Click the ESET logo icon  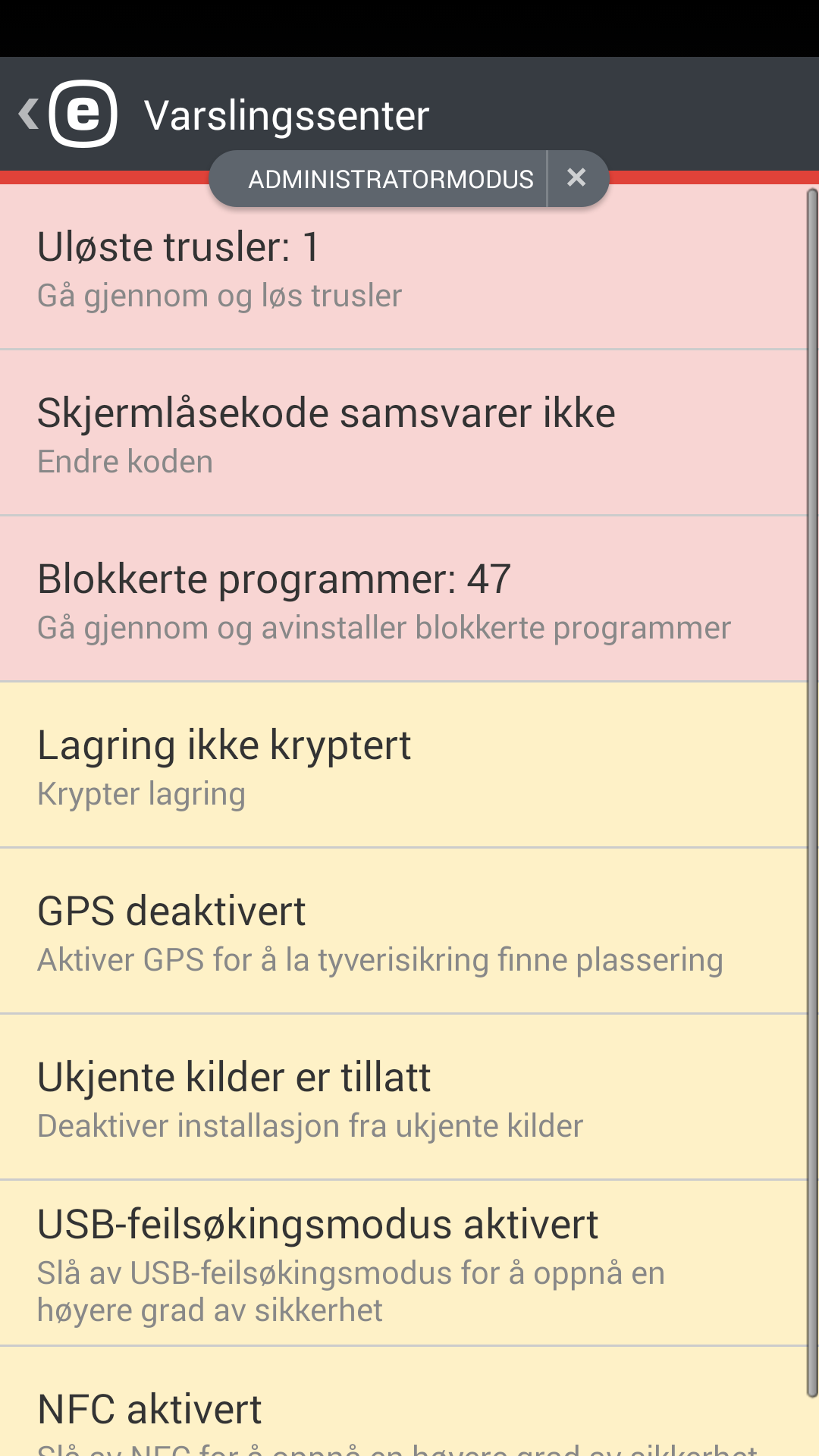tap(82, 114)
